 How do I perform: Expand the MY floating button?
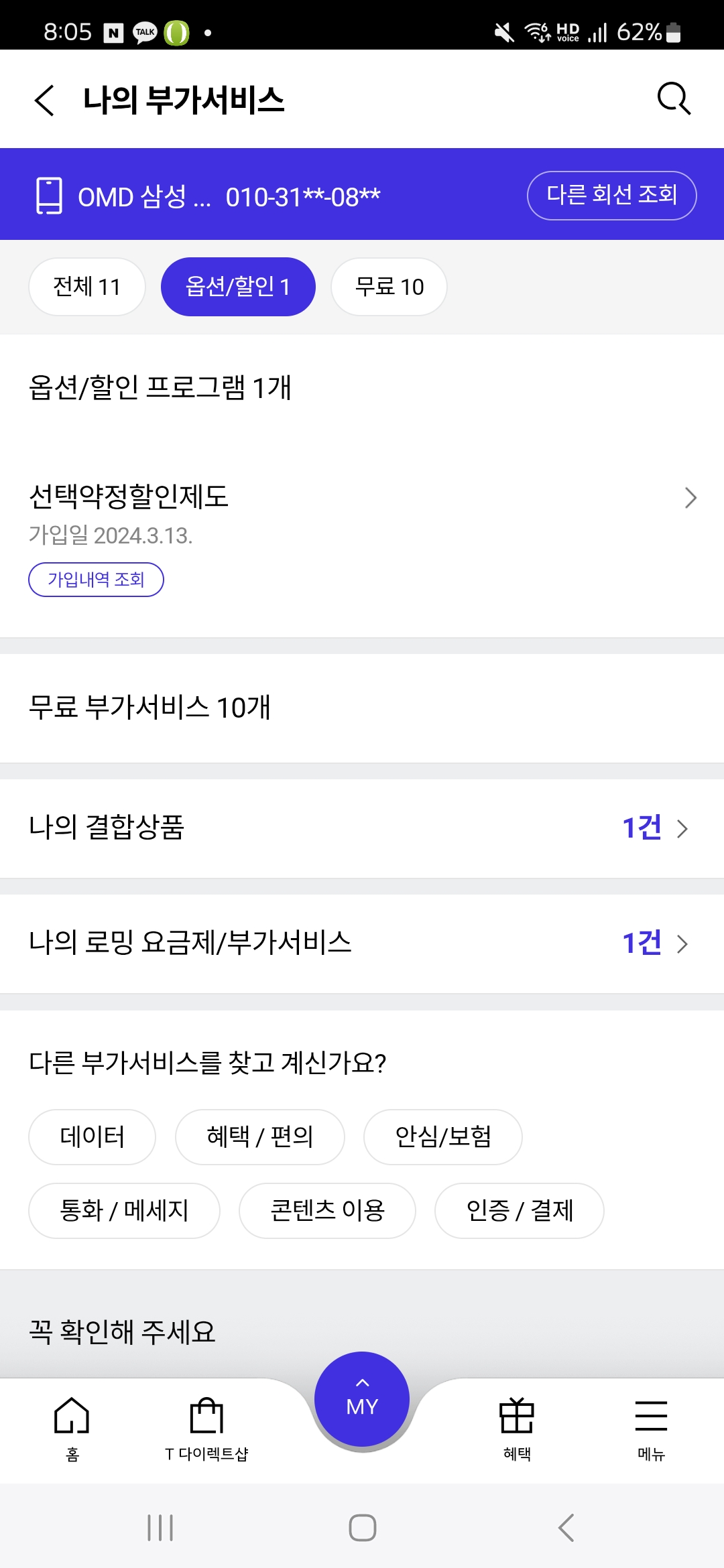362,1400
